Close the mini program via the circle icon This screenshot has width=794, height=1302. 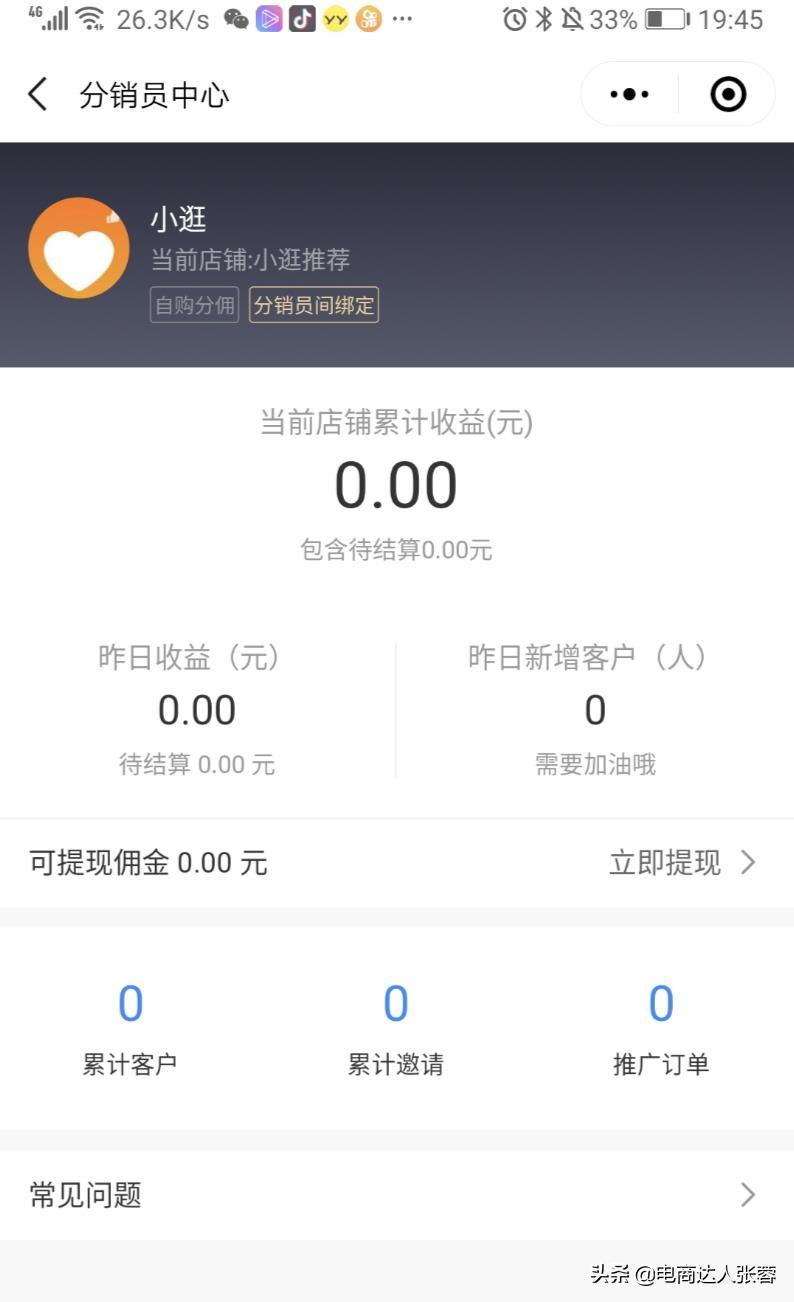click(728, 95)
